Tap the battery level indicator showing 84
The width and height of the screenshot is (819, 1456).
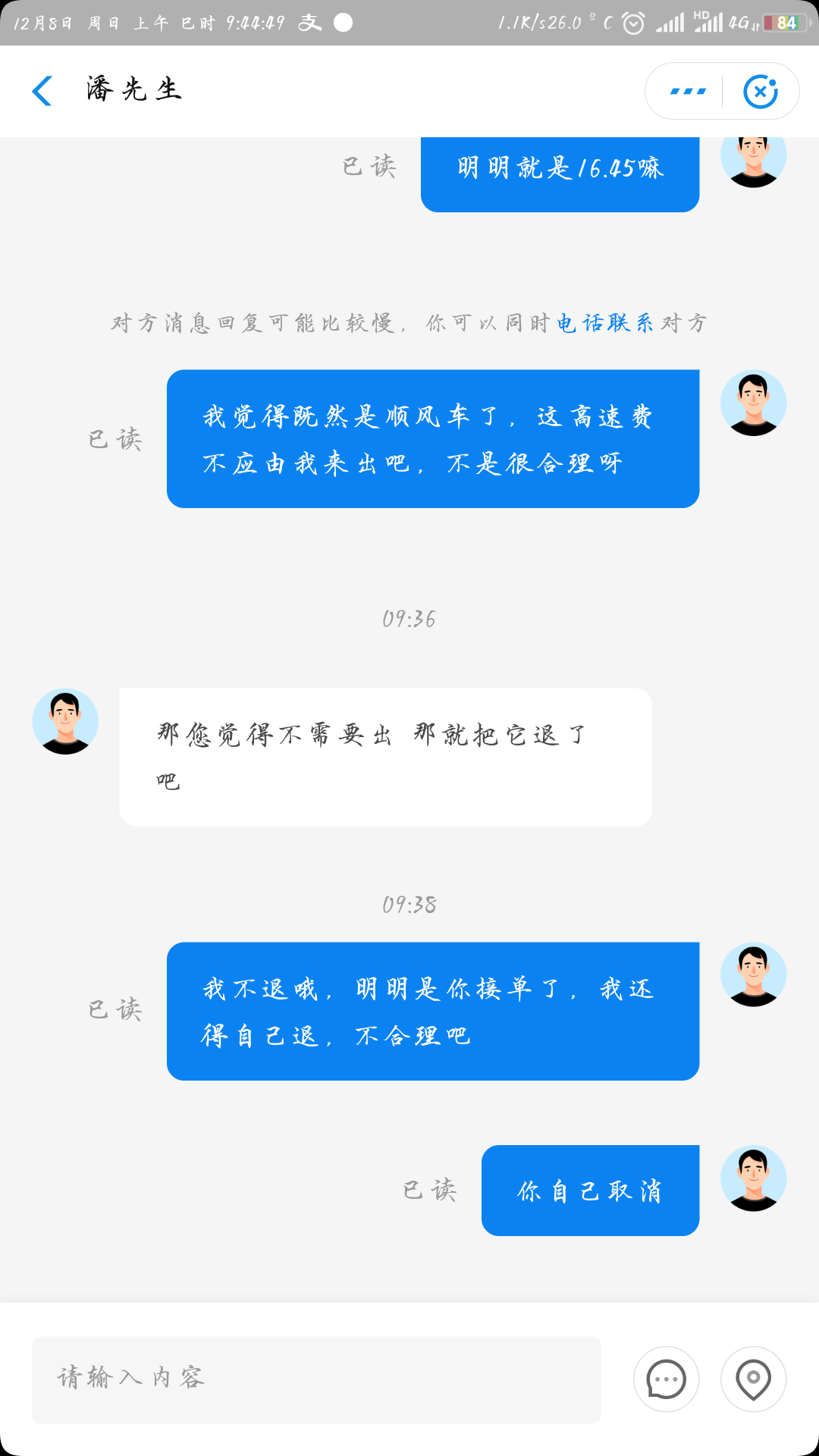(786, 22)
